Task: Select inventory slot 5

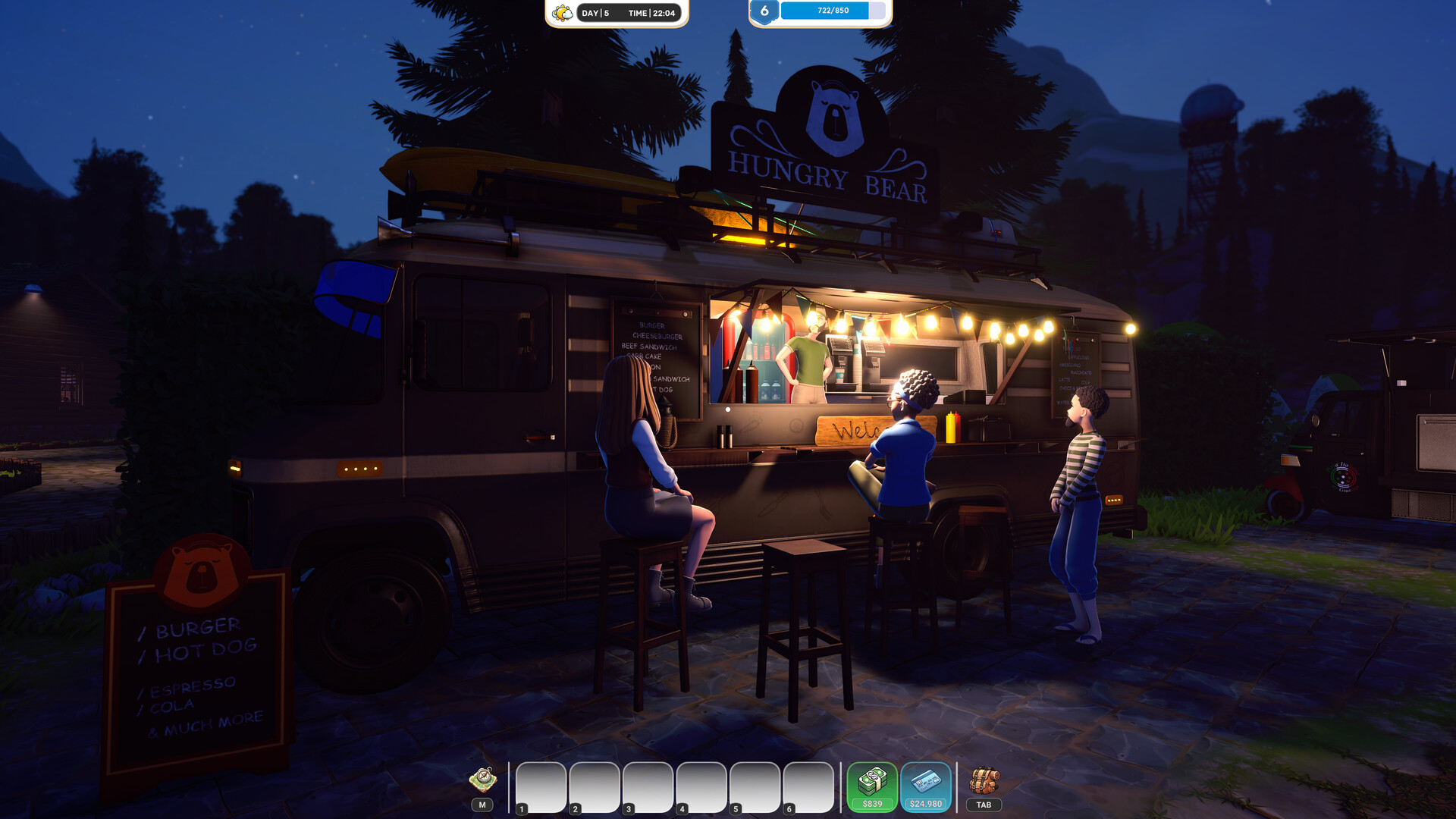Action: point(755,787)
